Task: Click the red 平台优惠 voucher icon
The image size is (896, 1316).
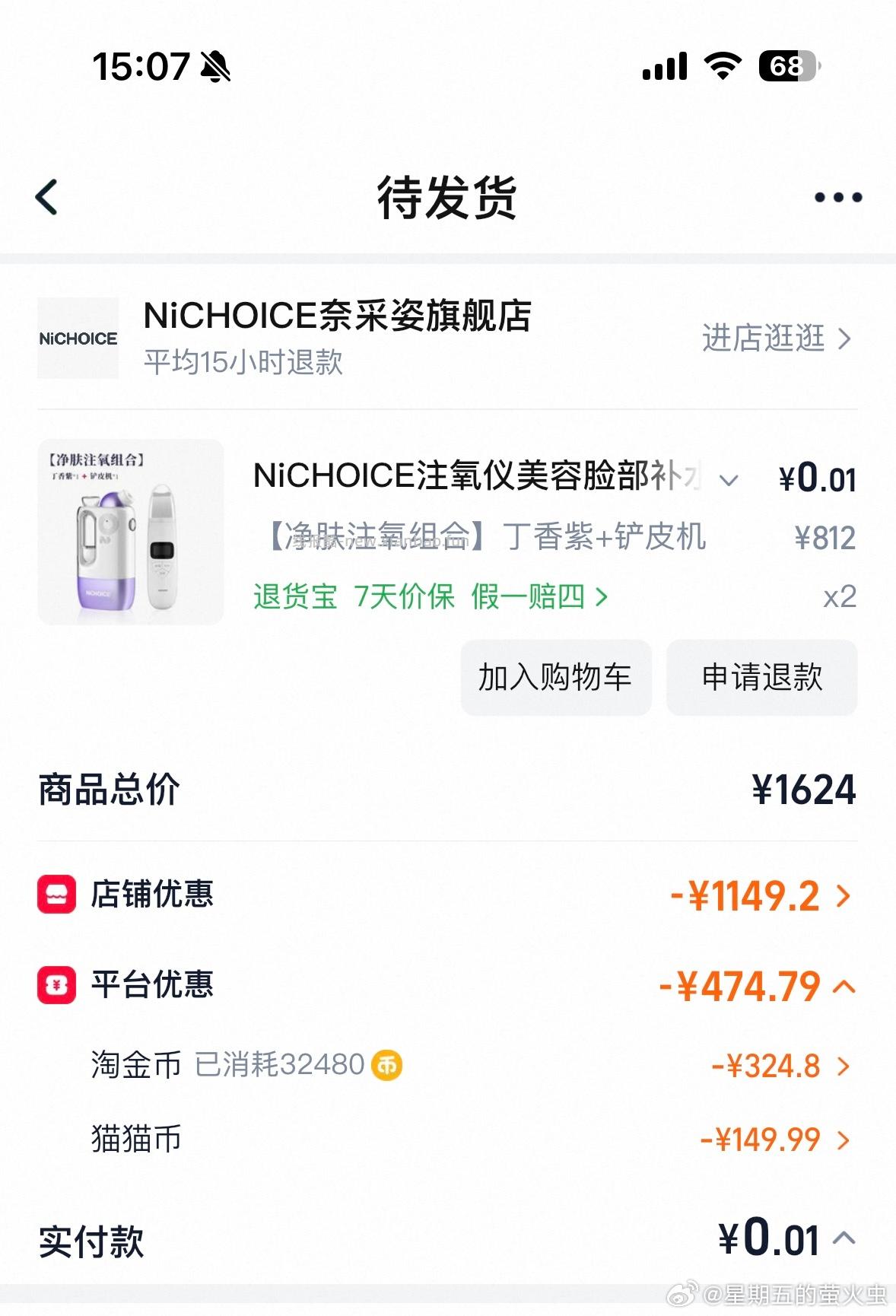Action: tap(56, 985)
